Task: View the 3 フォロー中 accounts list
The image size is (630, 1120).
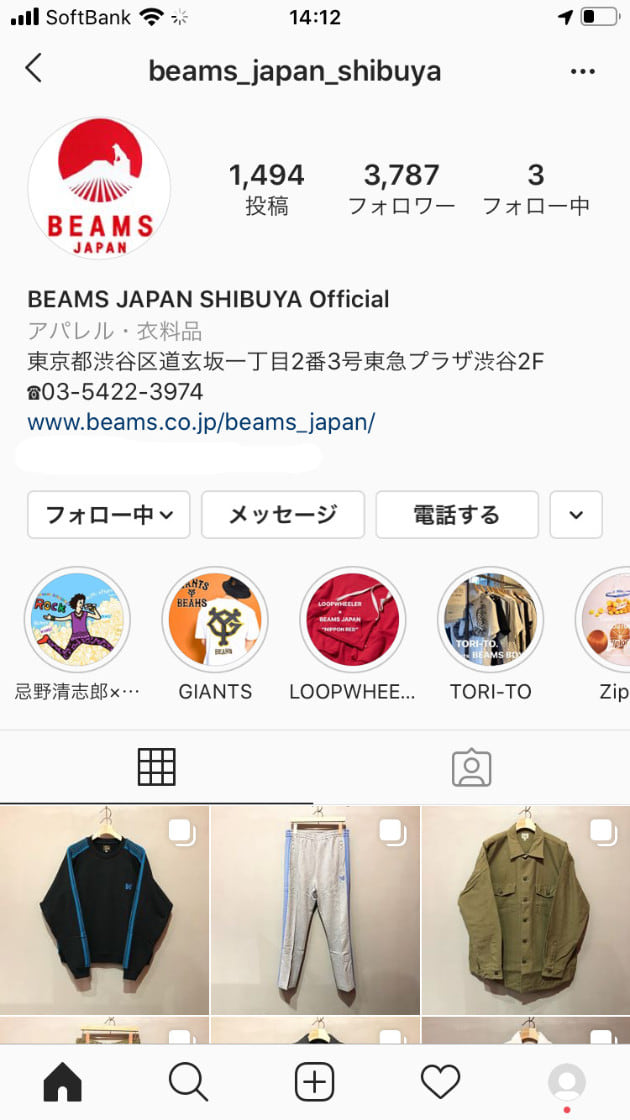Action: click(536, 188)
